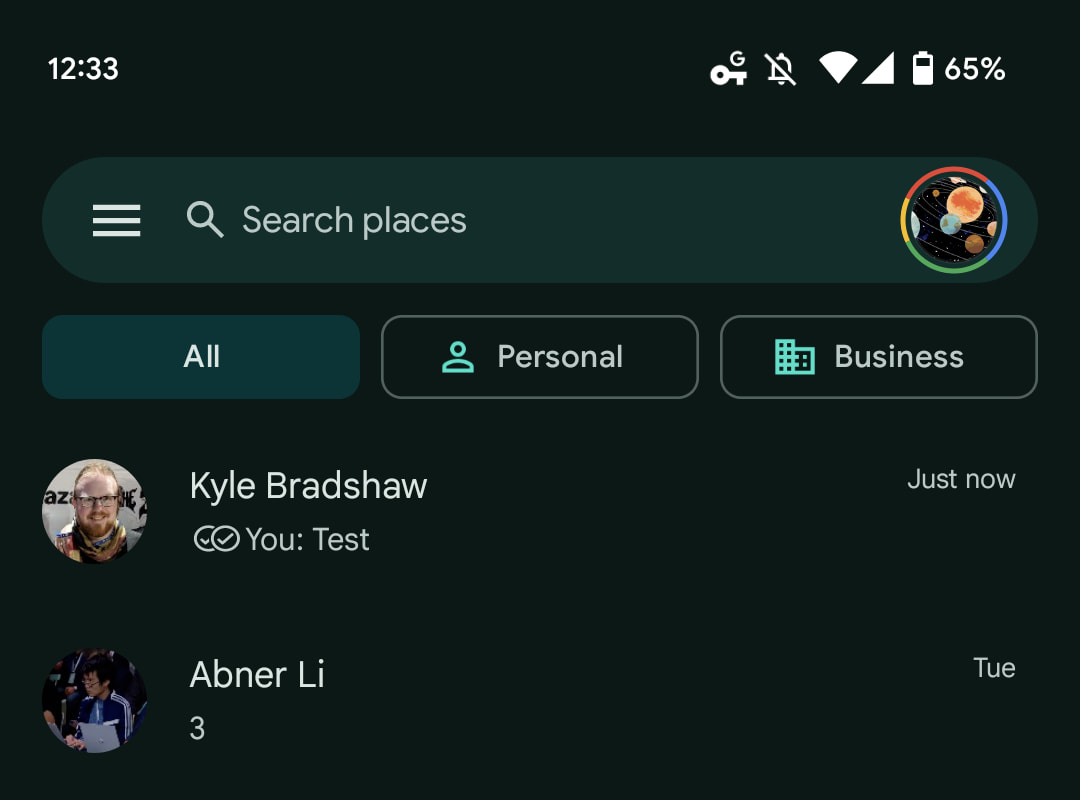Switch to the Business filter
Image resolution: width=1080 pixels, height=800 pixels.
click(878, 357)
